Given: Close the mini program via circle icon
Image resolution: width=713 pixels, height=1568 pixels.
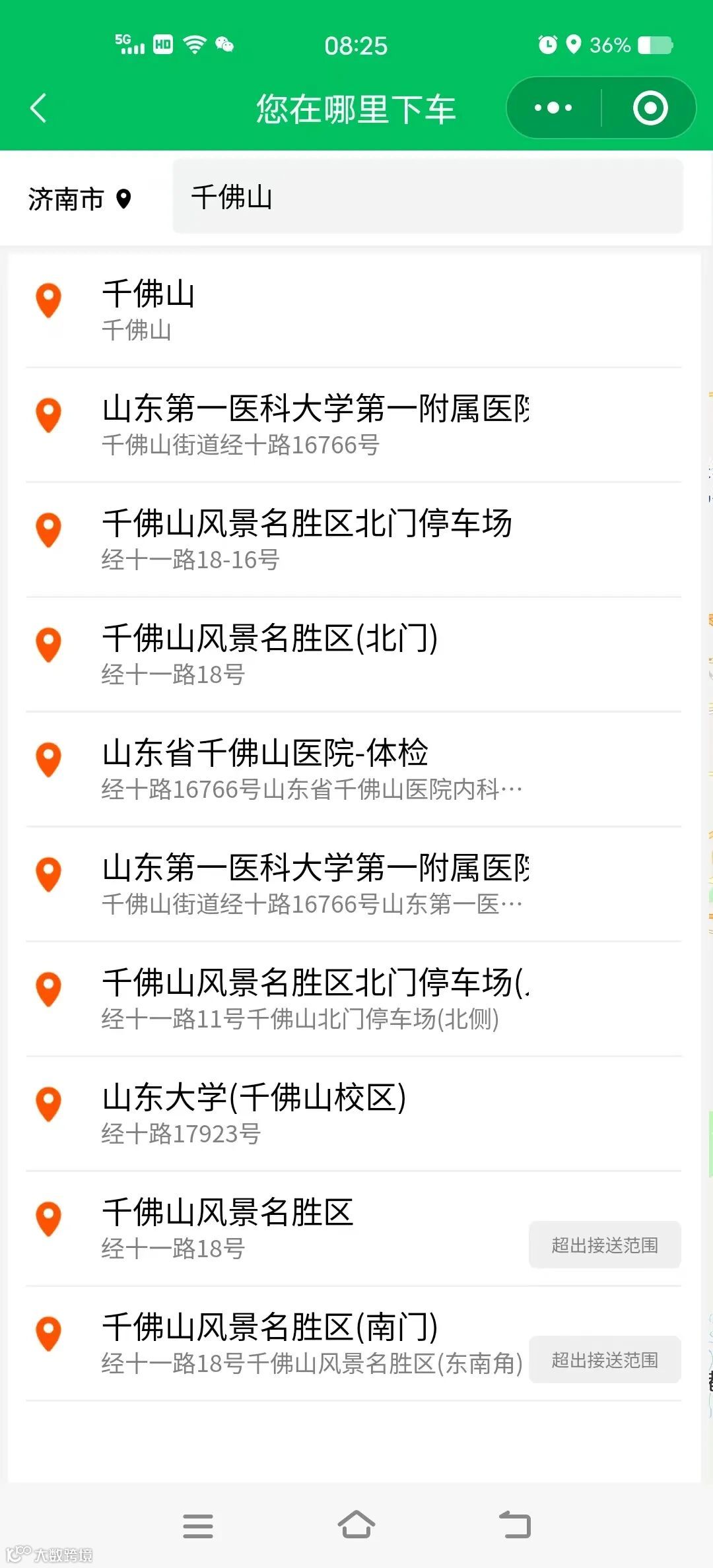Looking at the screenshot, I should coord(650,108).
